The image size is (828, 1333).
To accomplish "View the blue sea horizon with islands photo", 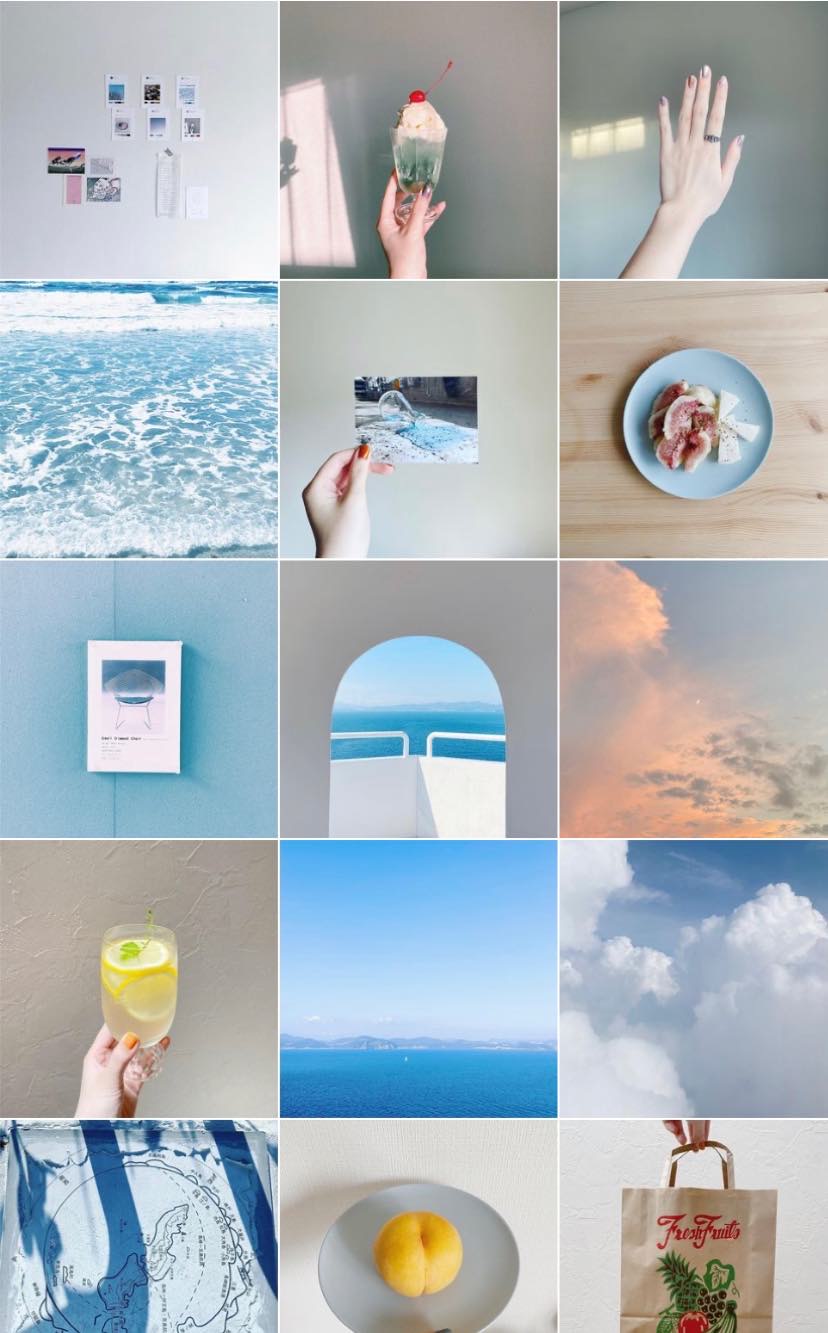I will coord(419,979).
